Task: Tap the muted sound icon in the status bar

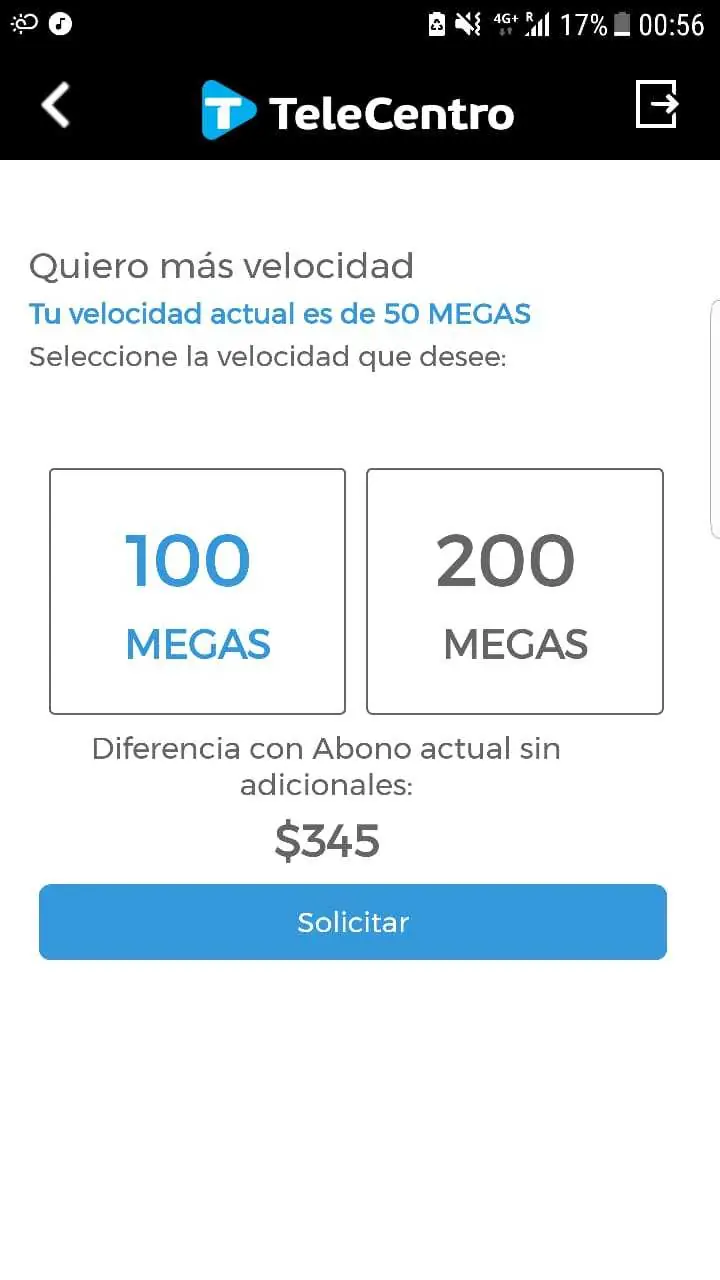Action: coord(468,23)
